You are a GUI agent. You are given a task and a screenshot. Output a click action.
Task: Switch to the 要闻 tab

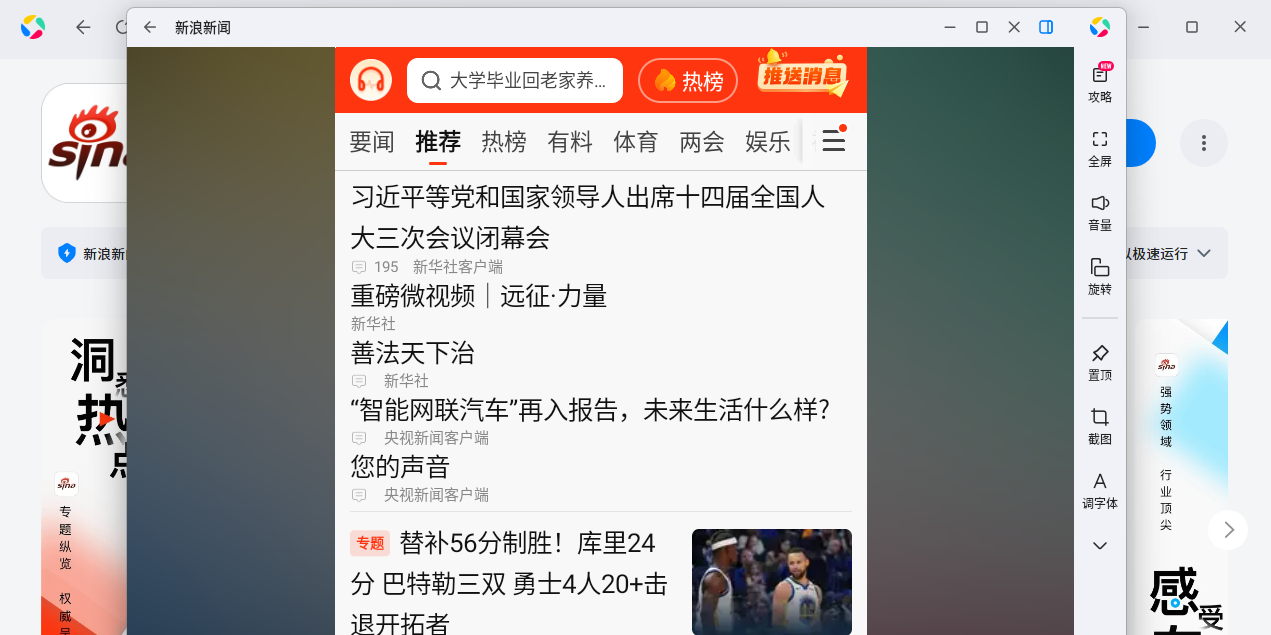pyautogui.click(x=372, y=142)
